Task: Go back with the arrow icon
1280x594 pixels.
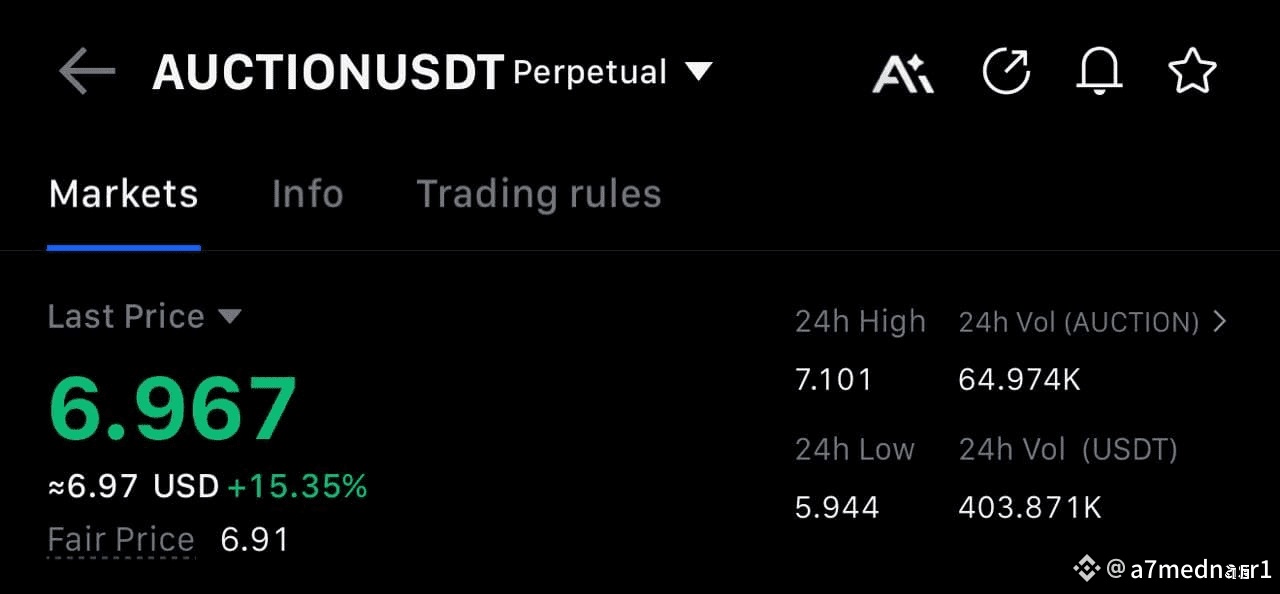Action: (x=87, y=73)
